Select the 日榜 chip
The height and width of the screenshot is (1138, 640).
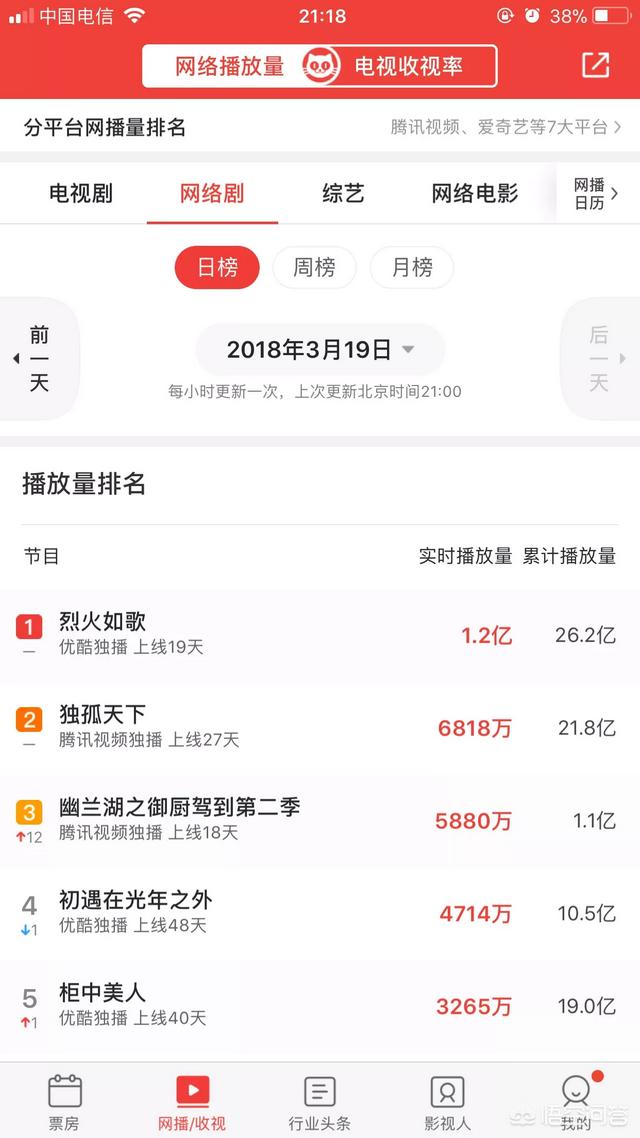click(x=217, y=268)
